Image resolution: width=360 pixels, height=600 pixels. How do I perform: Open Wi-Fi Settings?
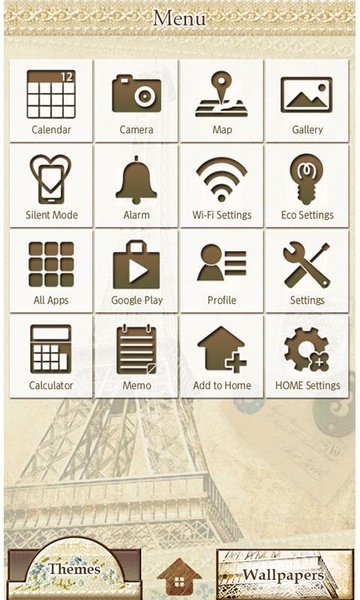[222, 186]
